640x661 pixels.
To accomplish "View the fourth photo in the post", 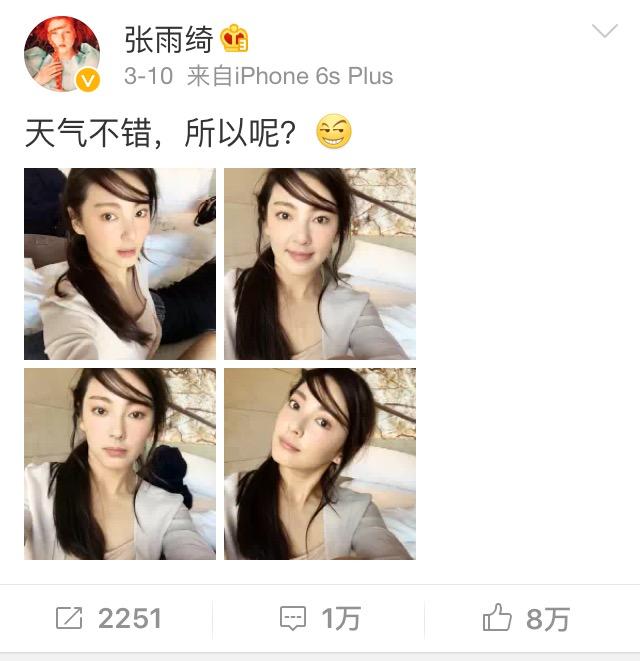I will (320, 464).
